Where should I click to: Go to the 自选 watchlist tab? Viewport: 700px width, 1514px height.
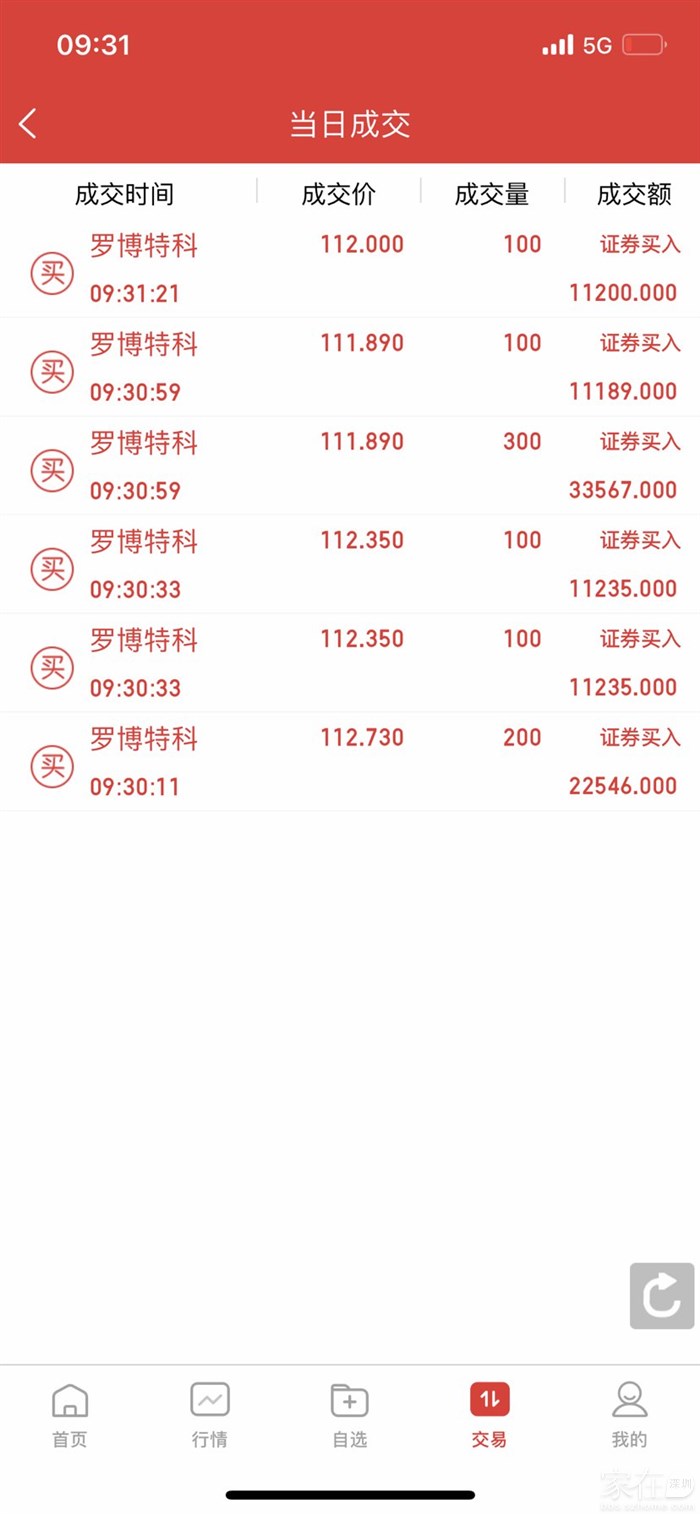click(350, 1415)
